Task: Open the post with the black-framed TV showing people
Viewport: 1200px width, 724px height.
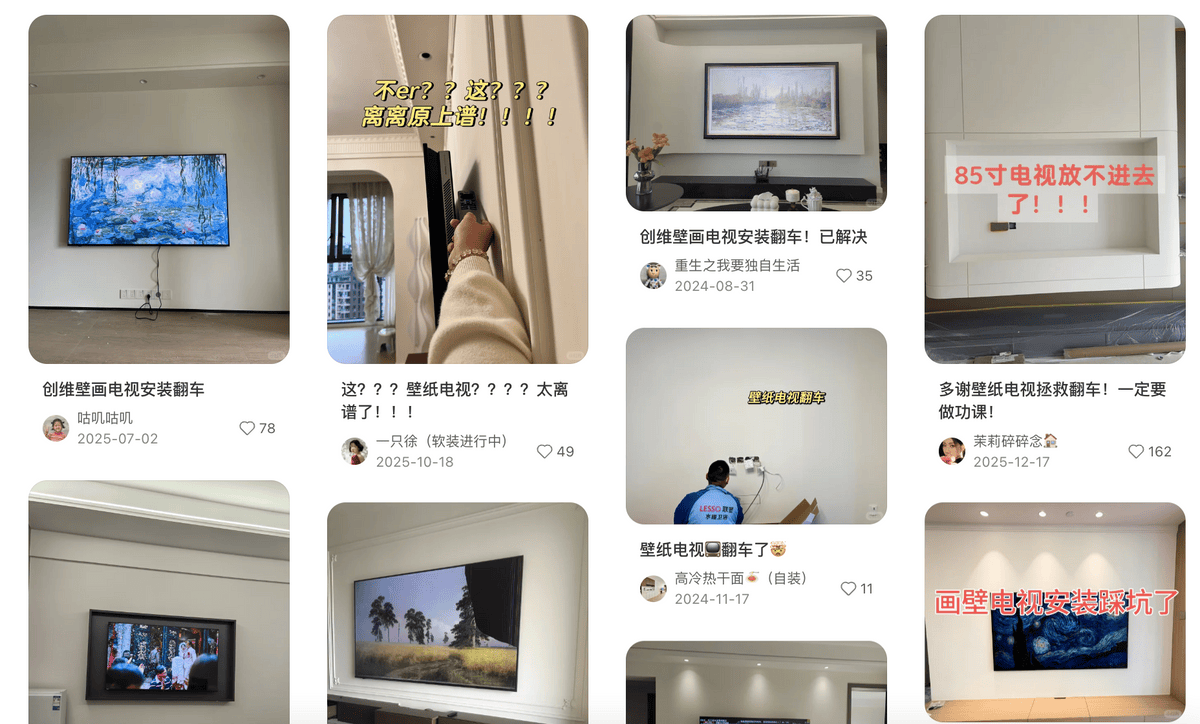Action: (x=158, y=602)
